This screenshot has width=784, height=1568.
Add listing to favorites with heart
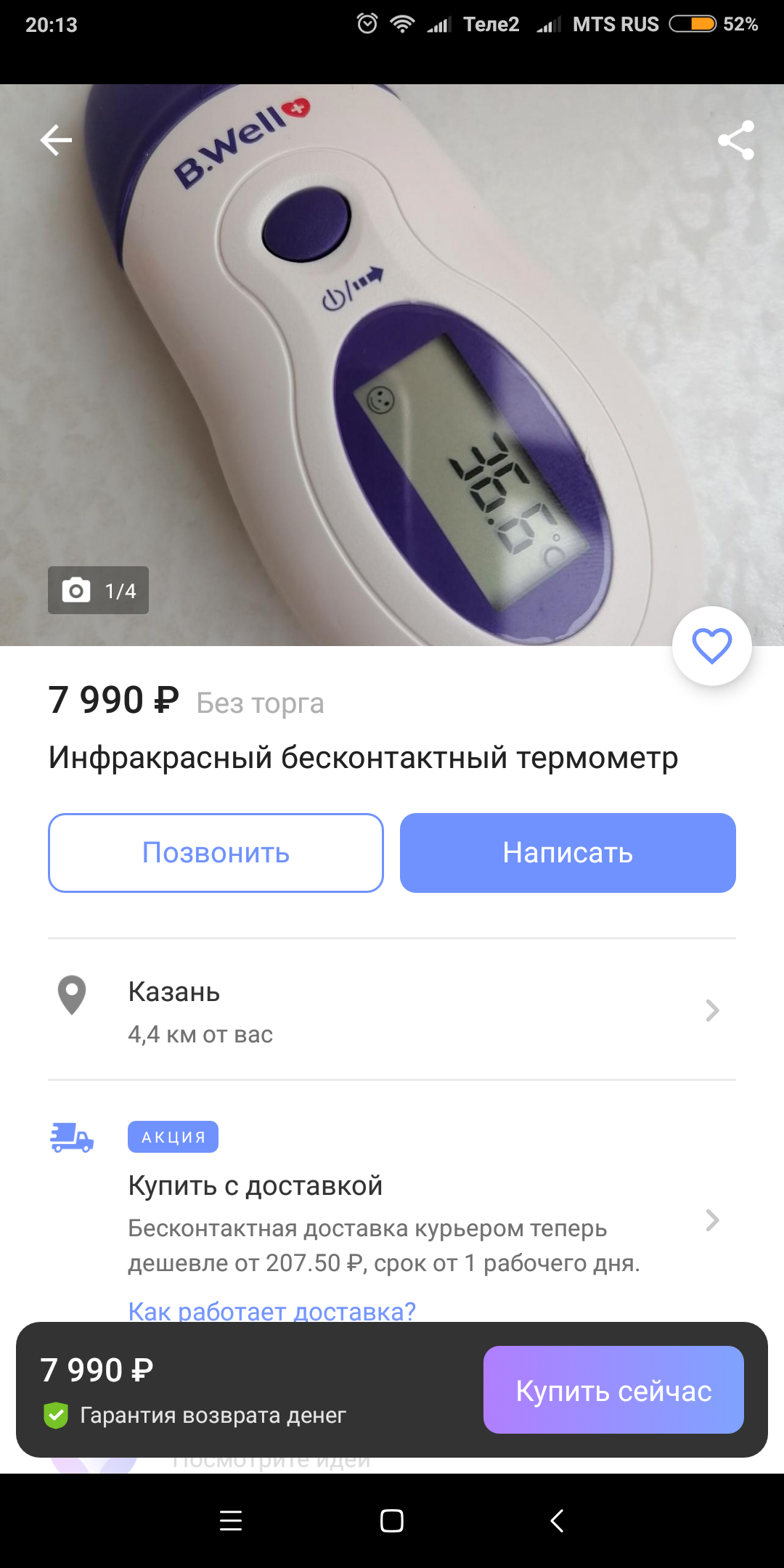711,646
